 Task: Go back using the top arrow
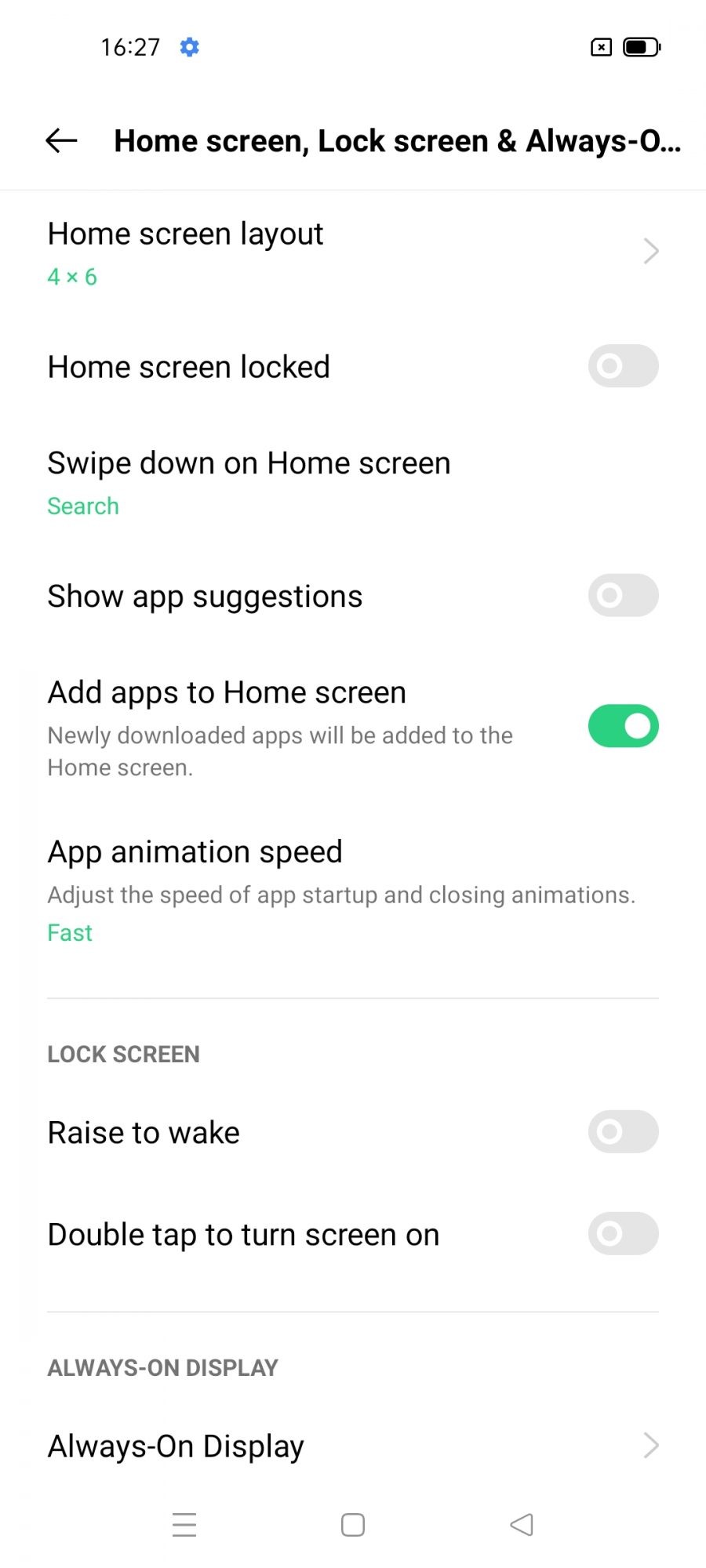61,141
